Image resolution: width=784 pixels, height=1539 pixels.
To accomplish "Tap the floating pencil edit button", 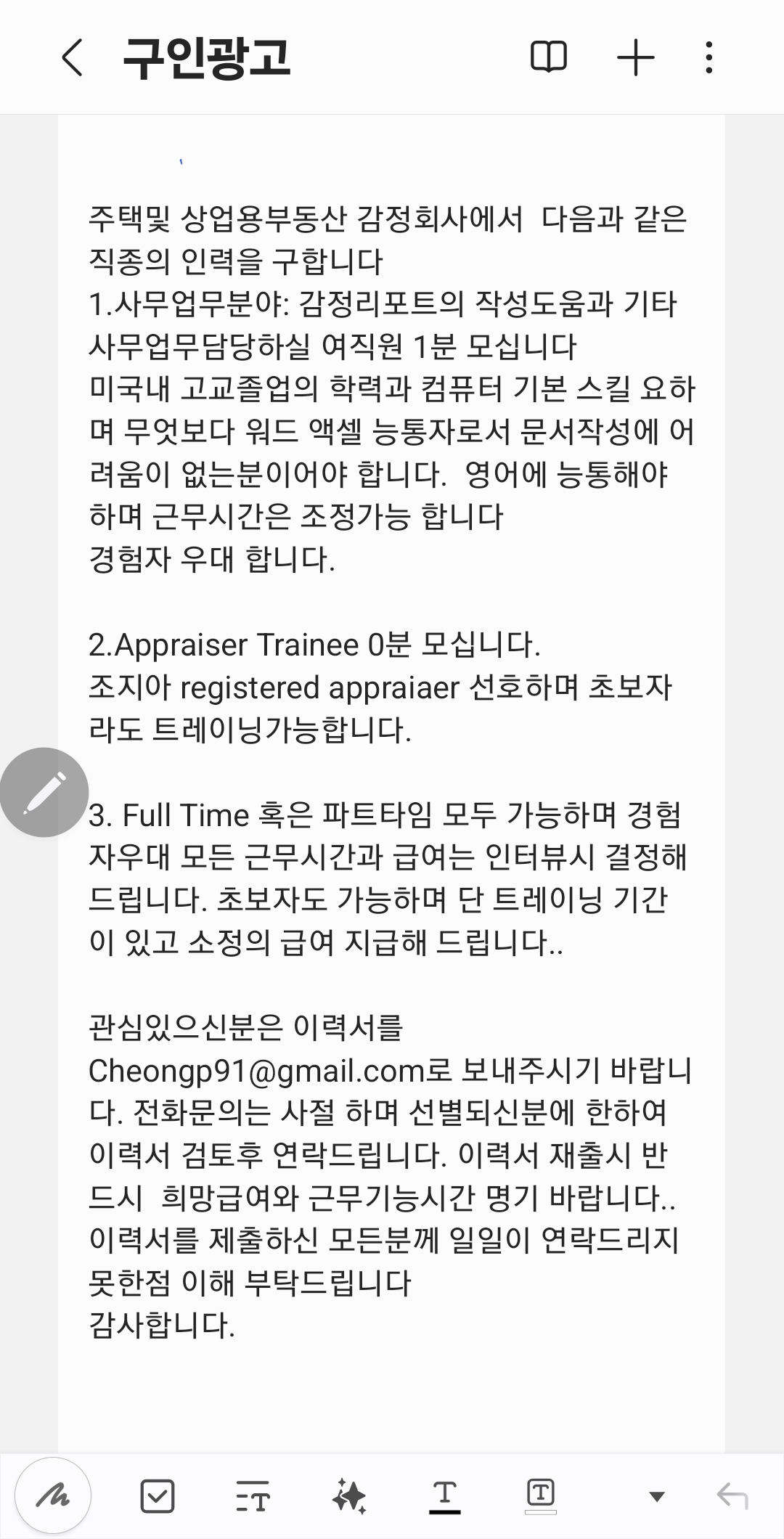I will 44,792.
